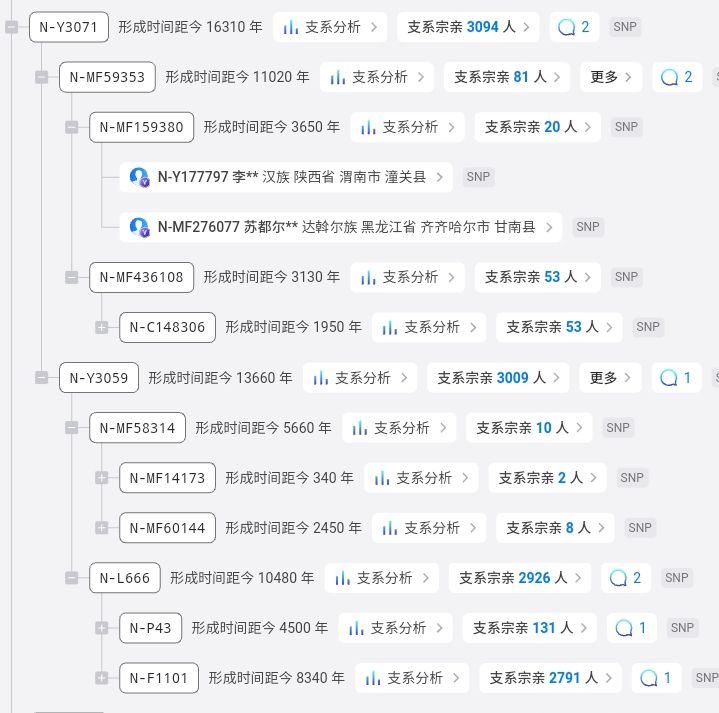Expand the N-MF60144 branch

(102, 528)
